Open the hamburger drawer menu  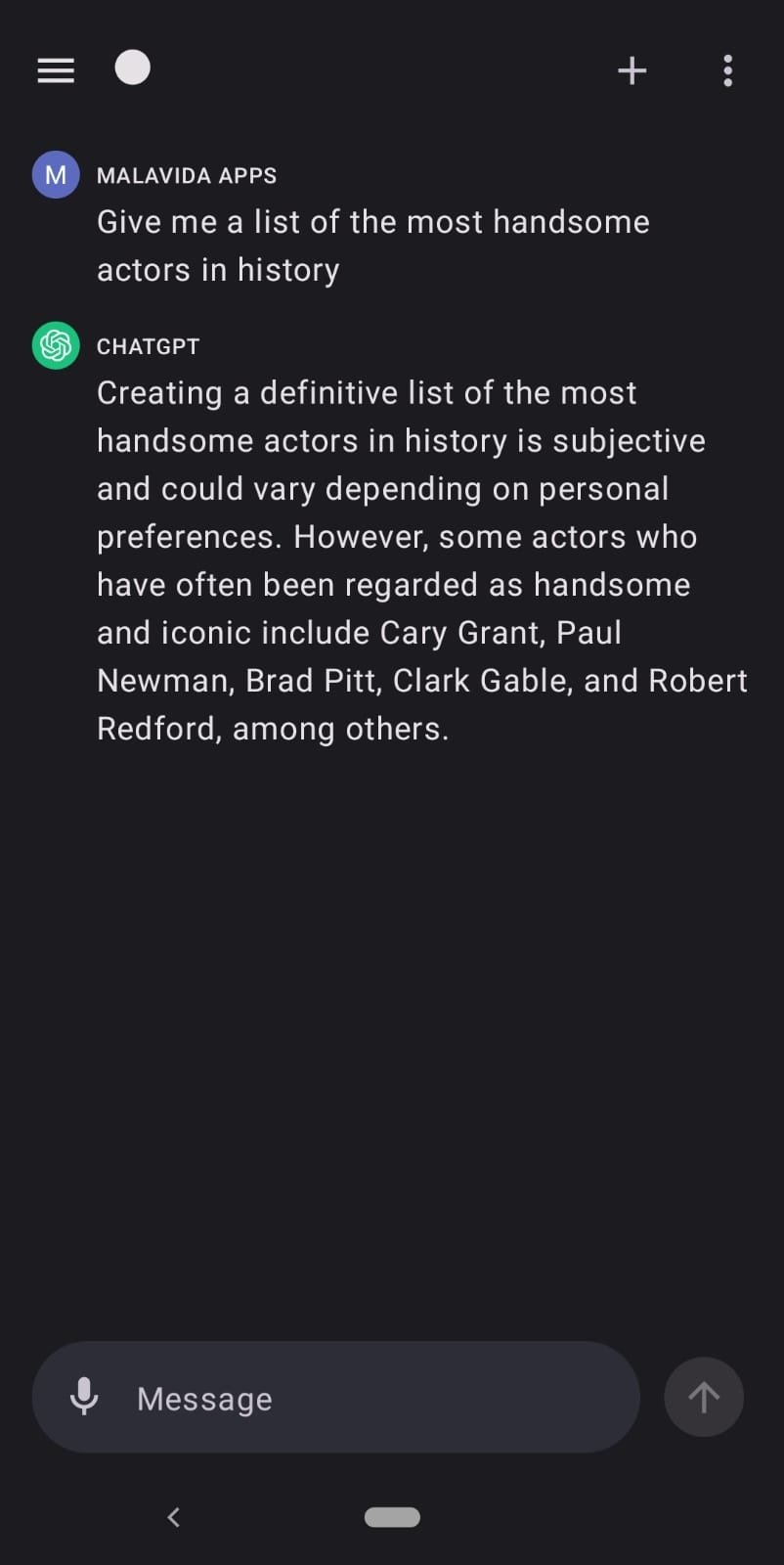(x=56, y=70)
